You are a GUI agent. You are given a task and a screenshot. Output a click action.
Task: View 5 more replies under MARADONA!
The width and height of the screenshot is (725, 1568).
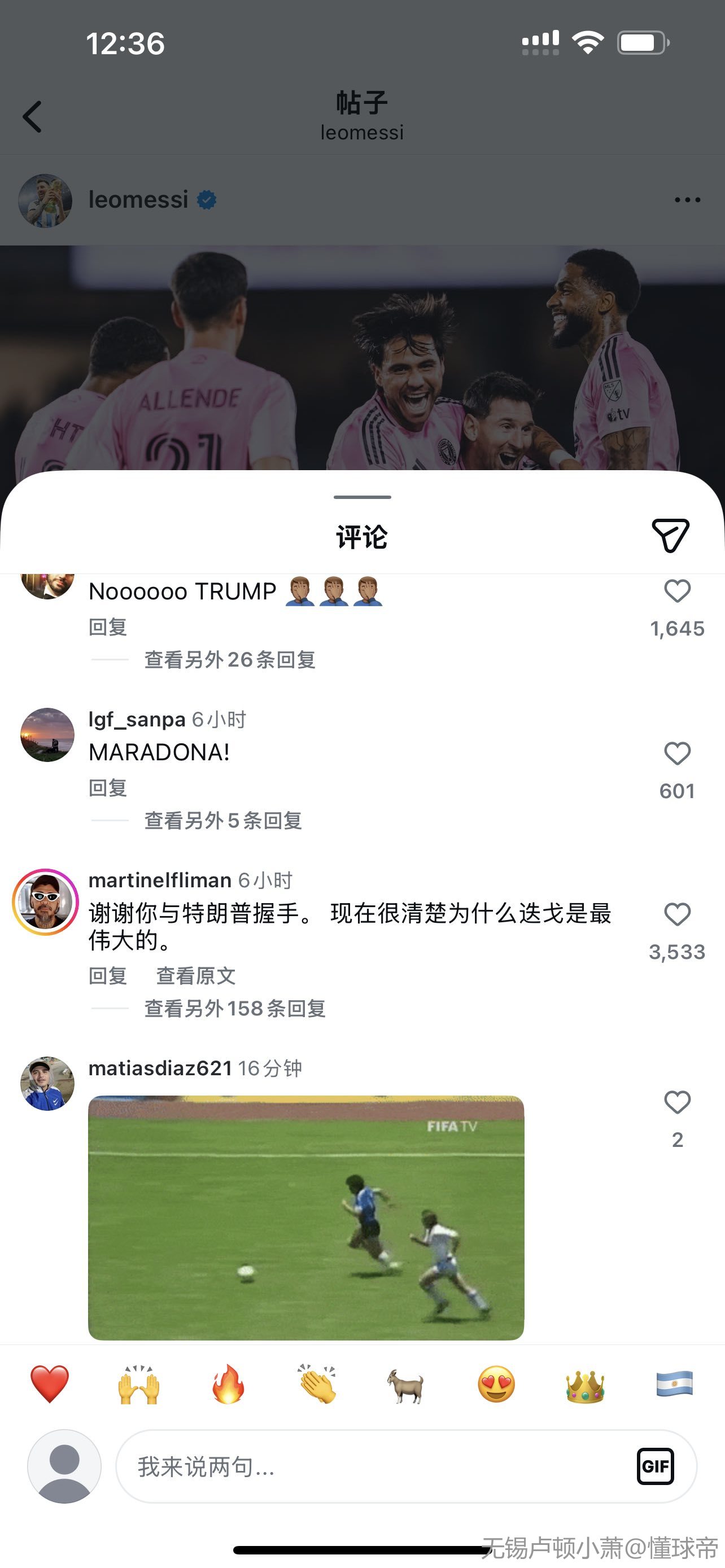pos(223,821)
